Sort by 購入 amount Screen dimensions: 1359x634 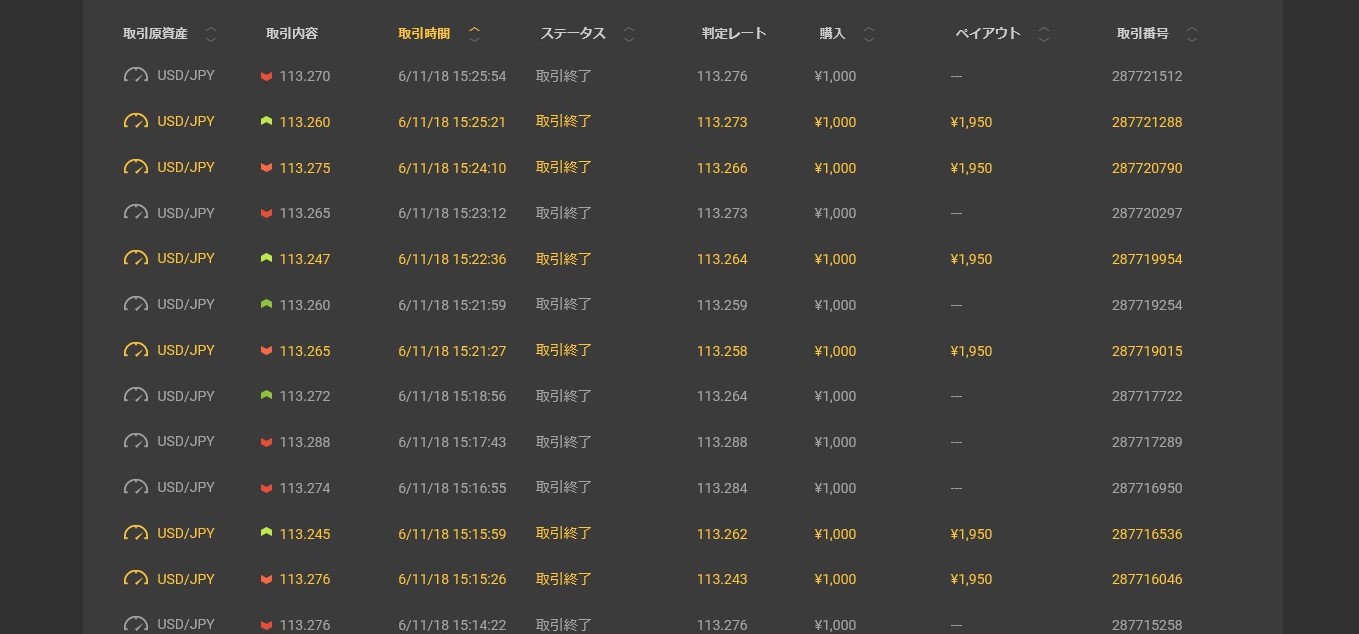pyautogui.click(x=868, y=34)
